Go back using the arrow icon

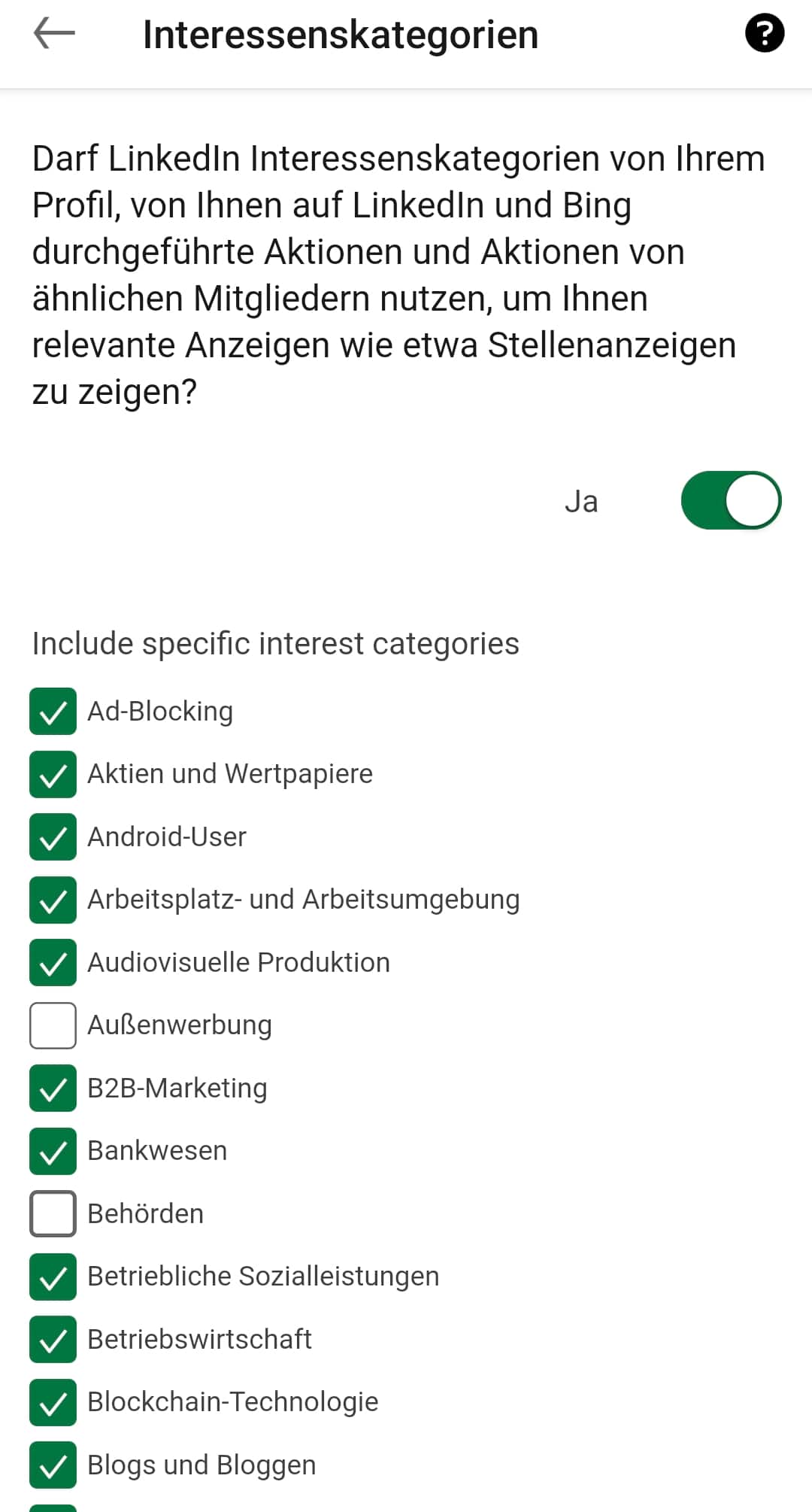point(54,34)
